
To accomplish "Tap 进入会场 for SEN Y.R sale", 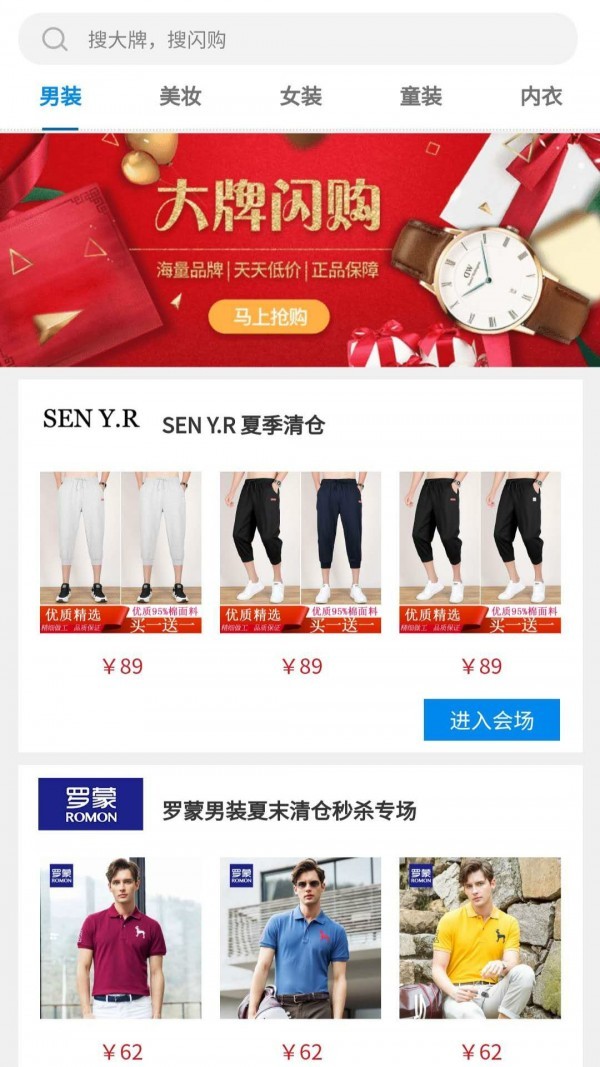I will [x=491, y=719].
